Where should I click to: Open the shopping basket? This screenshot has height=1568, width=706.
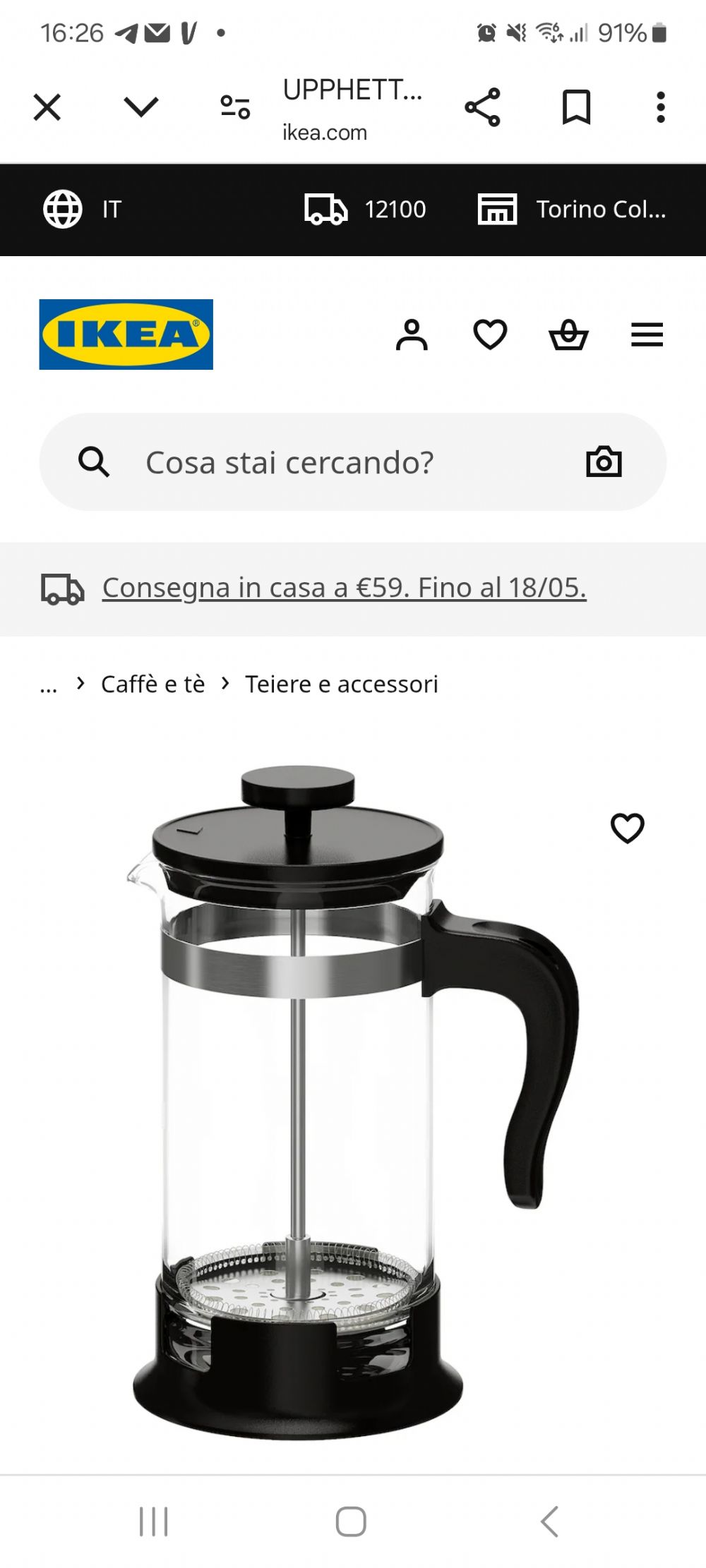568,334
